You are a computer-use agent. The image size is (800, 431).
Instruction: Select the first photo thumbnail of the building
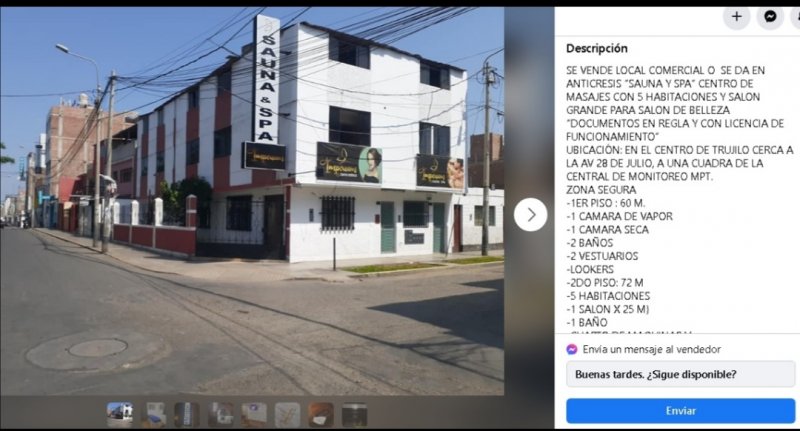[x=120, y=414]
